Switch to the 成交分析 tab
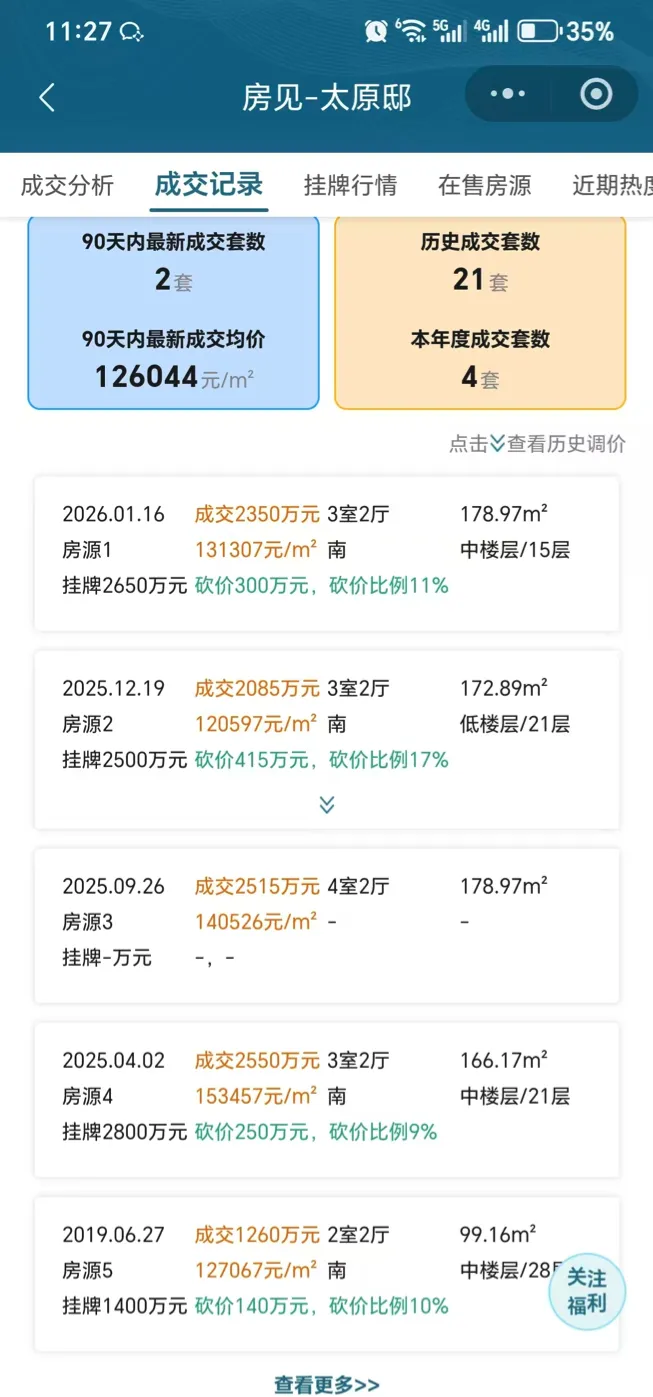Viewport: 653px width, 1397px height. pyautogui.click(x=67, y=185)
